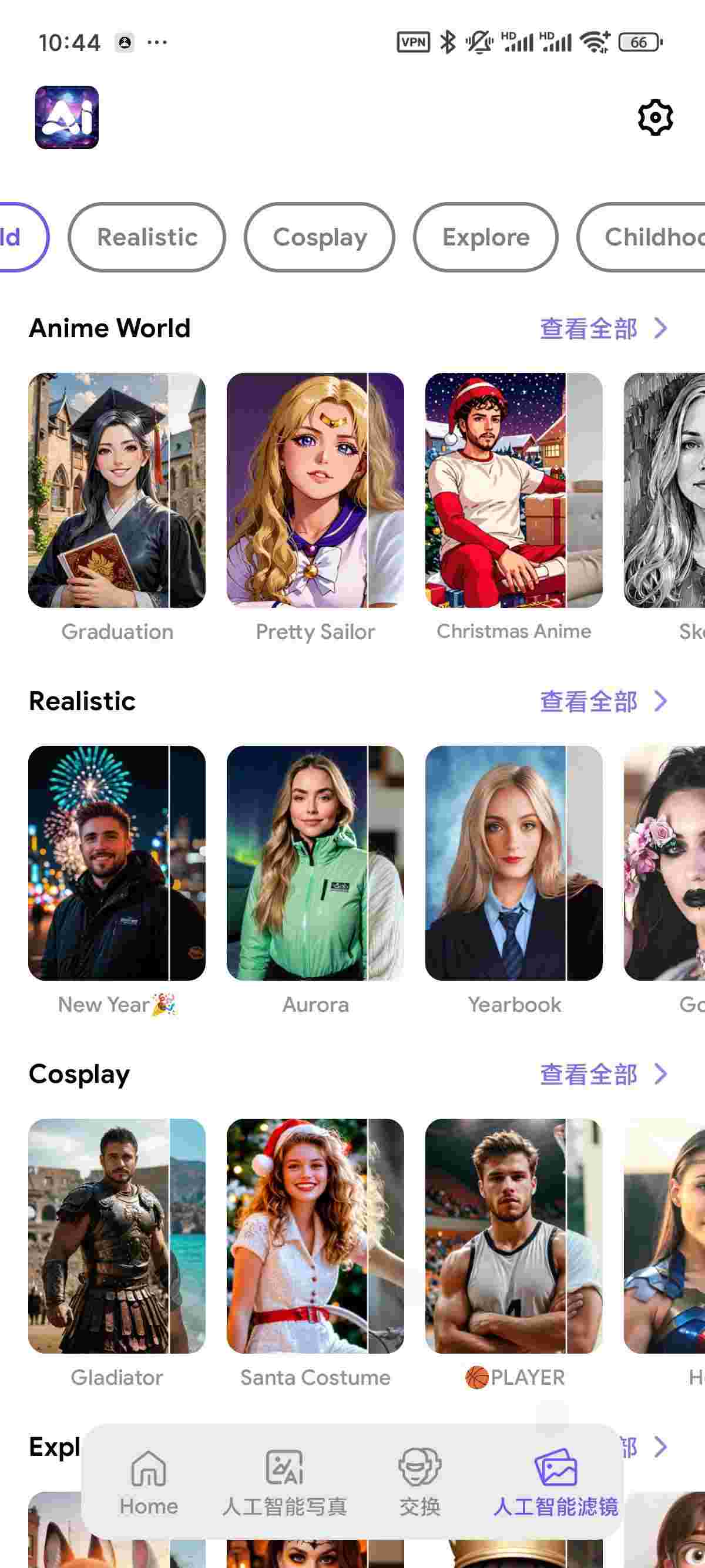The image size is (705, 1568).
Task: View all Anime World filters
Action: [603, 329]
